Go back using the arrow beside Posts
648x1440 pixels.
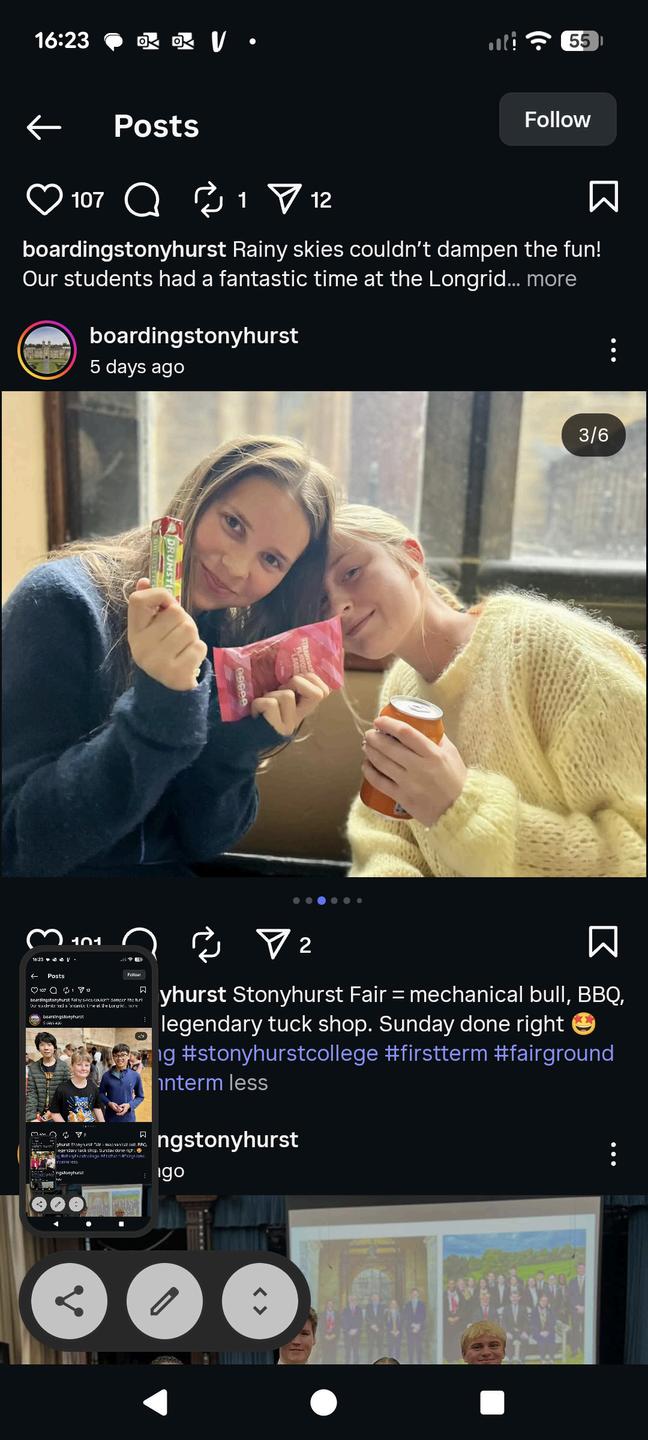click(x=44, y=127)
